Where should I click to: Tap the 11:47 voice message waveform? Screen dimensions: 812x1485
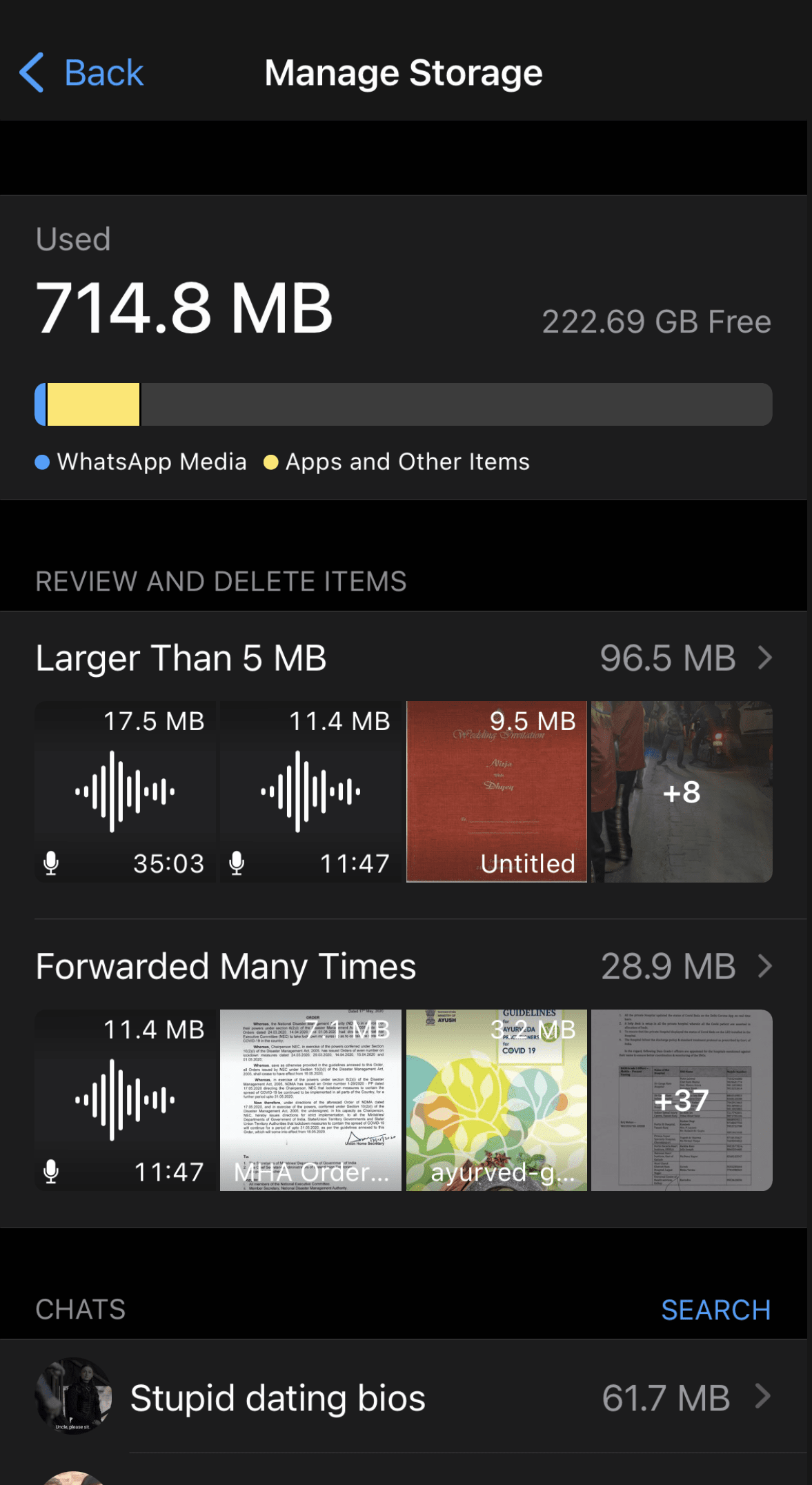(310, 792)
